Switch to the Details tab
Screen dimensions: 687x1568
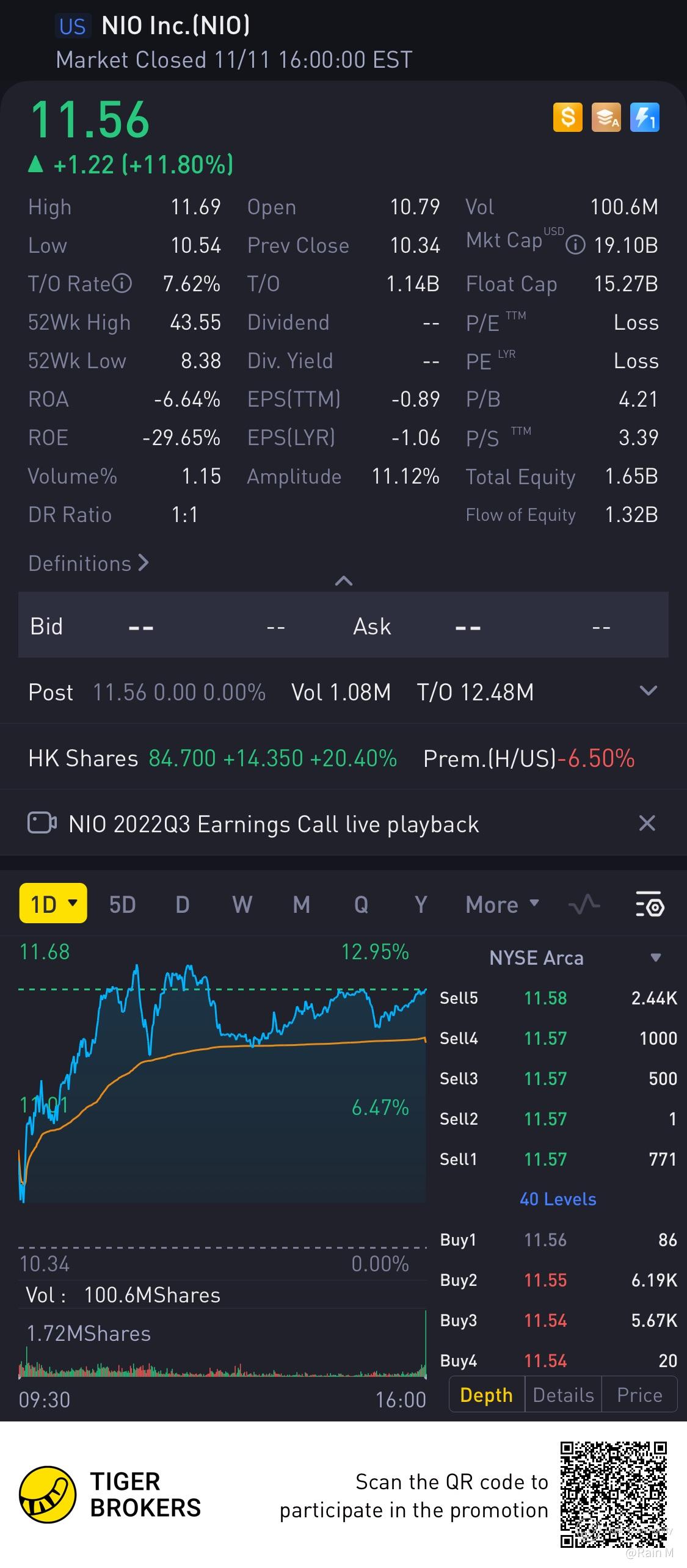coord(563,1395)
